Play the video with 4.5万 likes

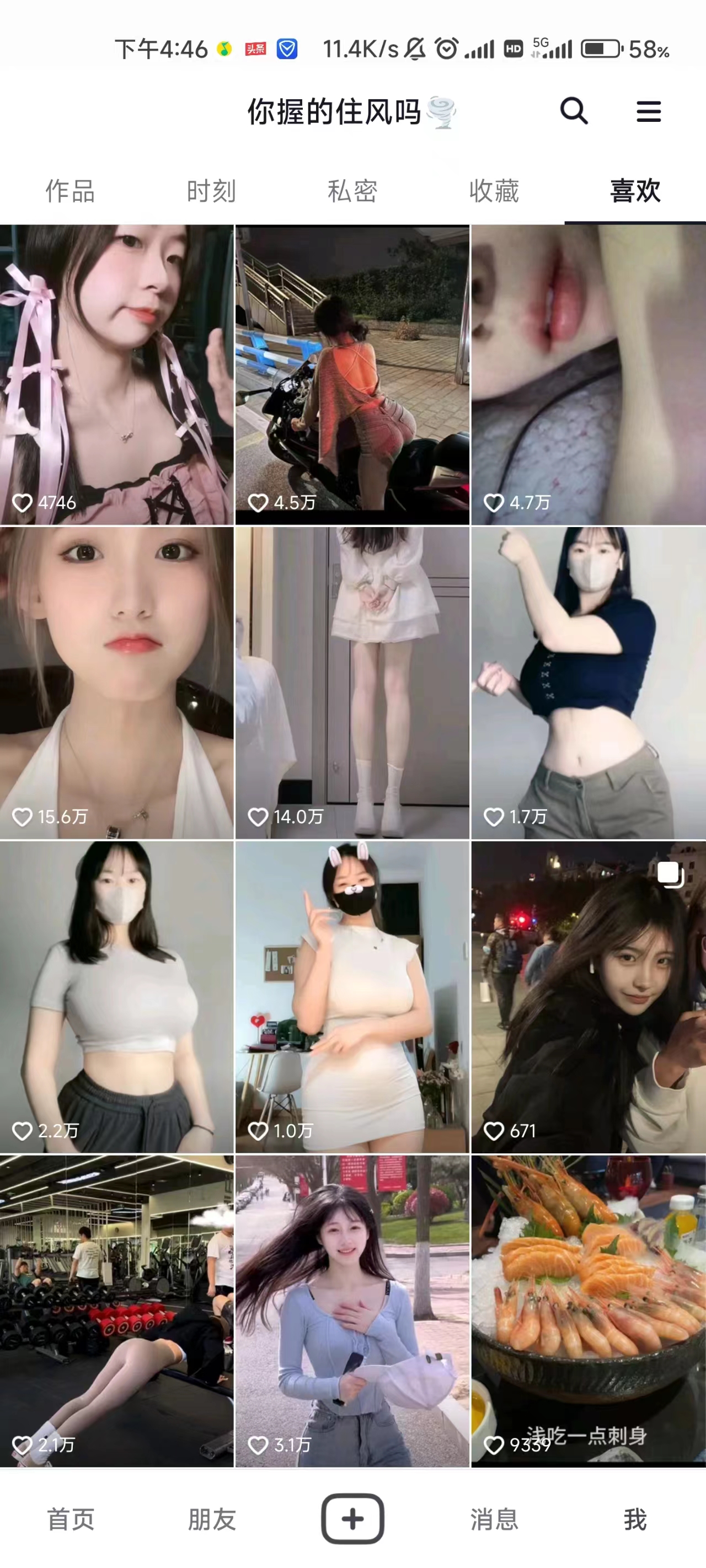352,374
